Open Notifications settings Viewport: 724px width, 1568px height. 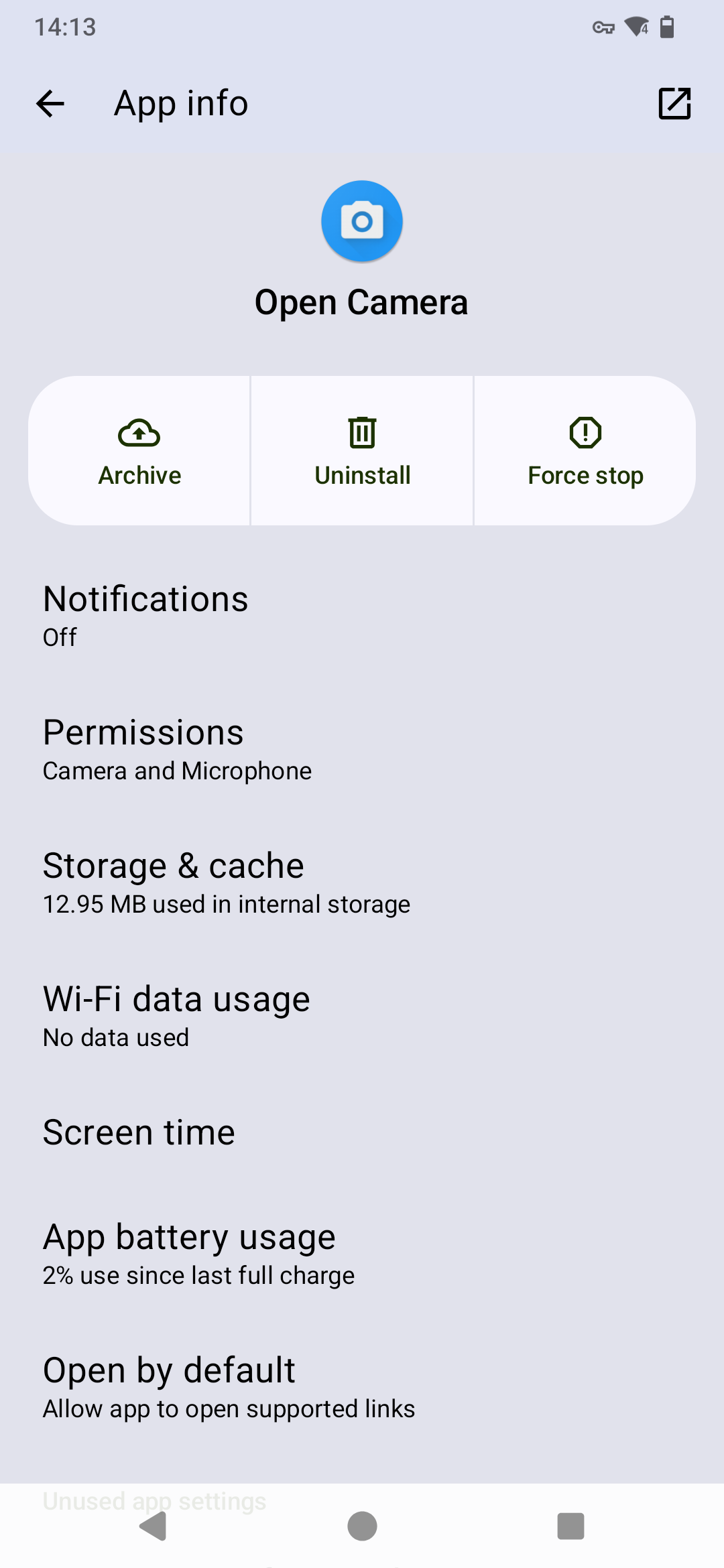pyautogui.click(x=362, y=614)
